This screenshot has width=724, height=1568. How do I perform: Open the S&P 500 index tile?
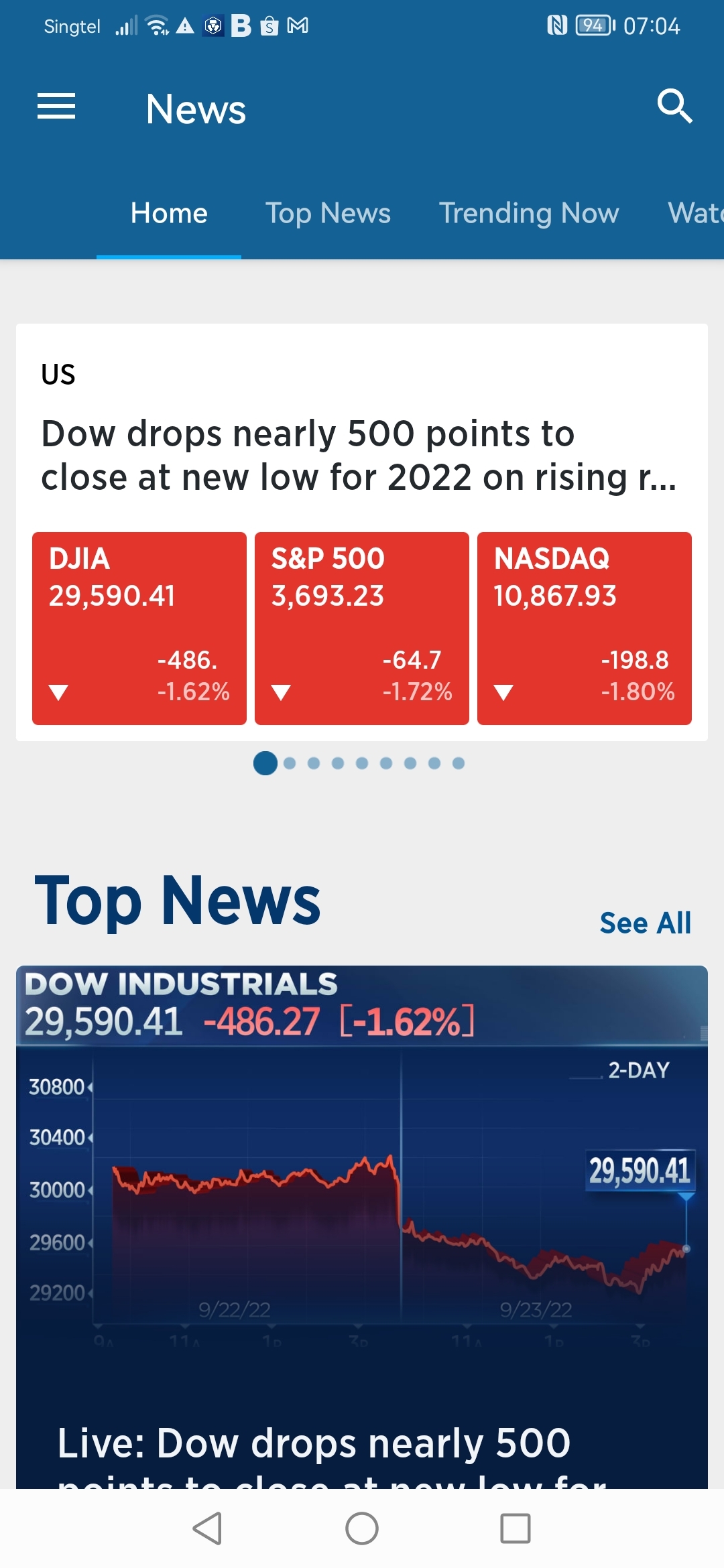pyautogui.click(x=362, y=629)
